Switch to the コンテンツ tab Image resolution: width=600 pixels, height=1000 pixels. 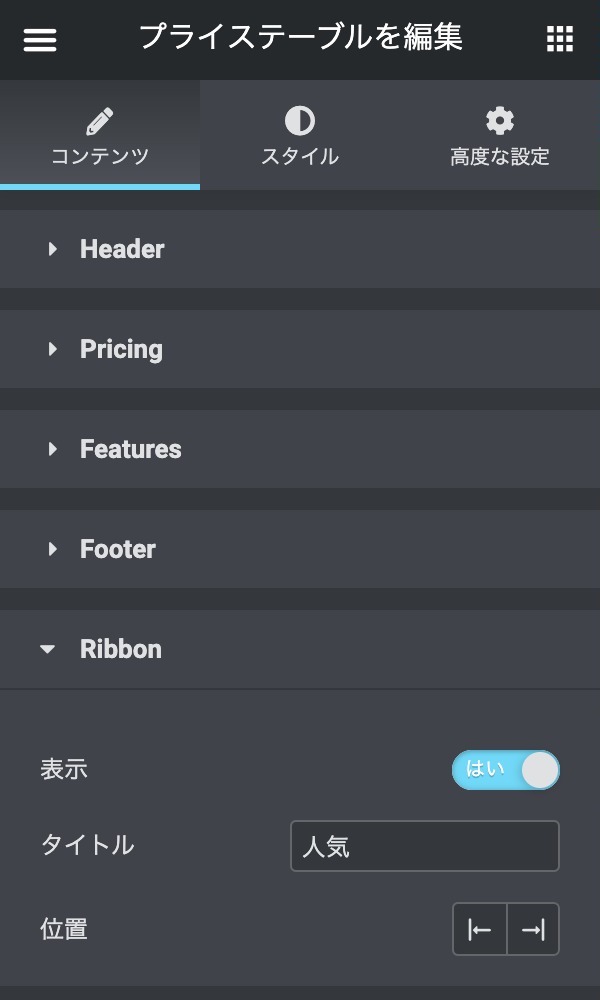coord(100,137)
